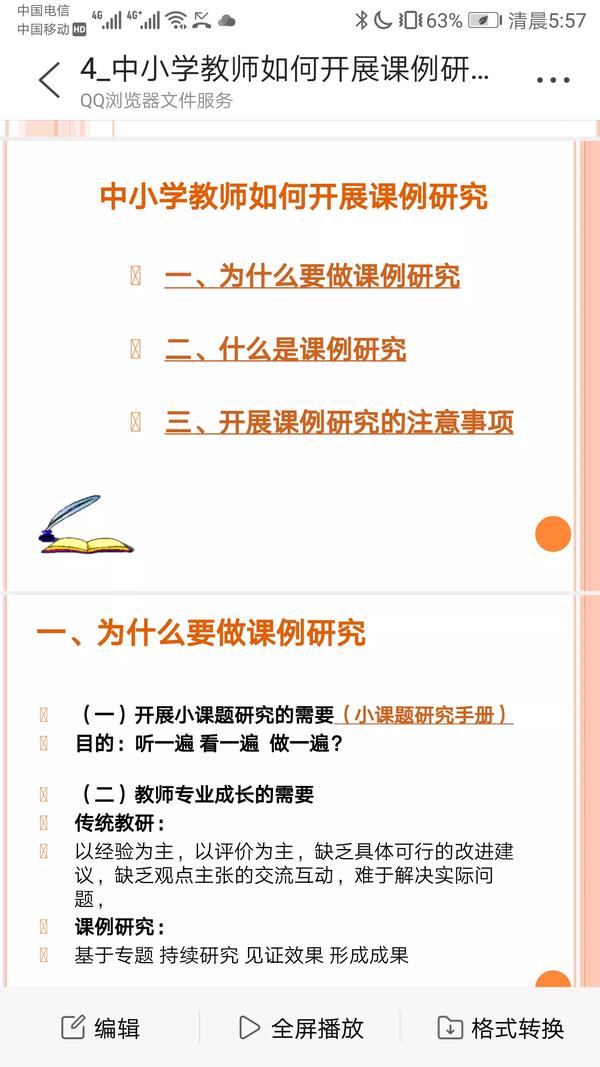Open the three-dot overflow menu

(x=553, y=80)
